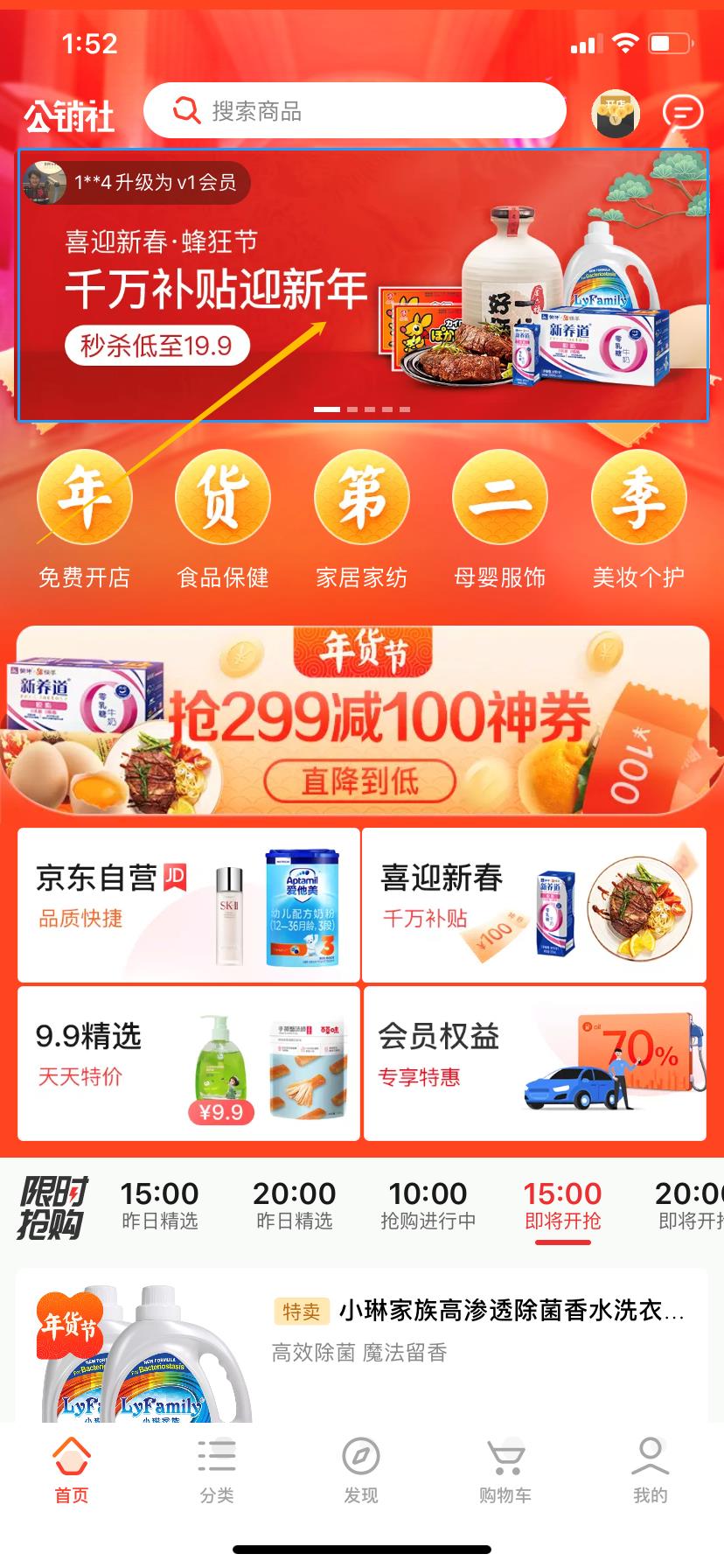Switch to the 发现 tab
Viewport: 724px width, 1568px height.
pos(360,1472)
